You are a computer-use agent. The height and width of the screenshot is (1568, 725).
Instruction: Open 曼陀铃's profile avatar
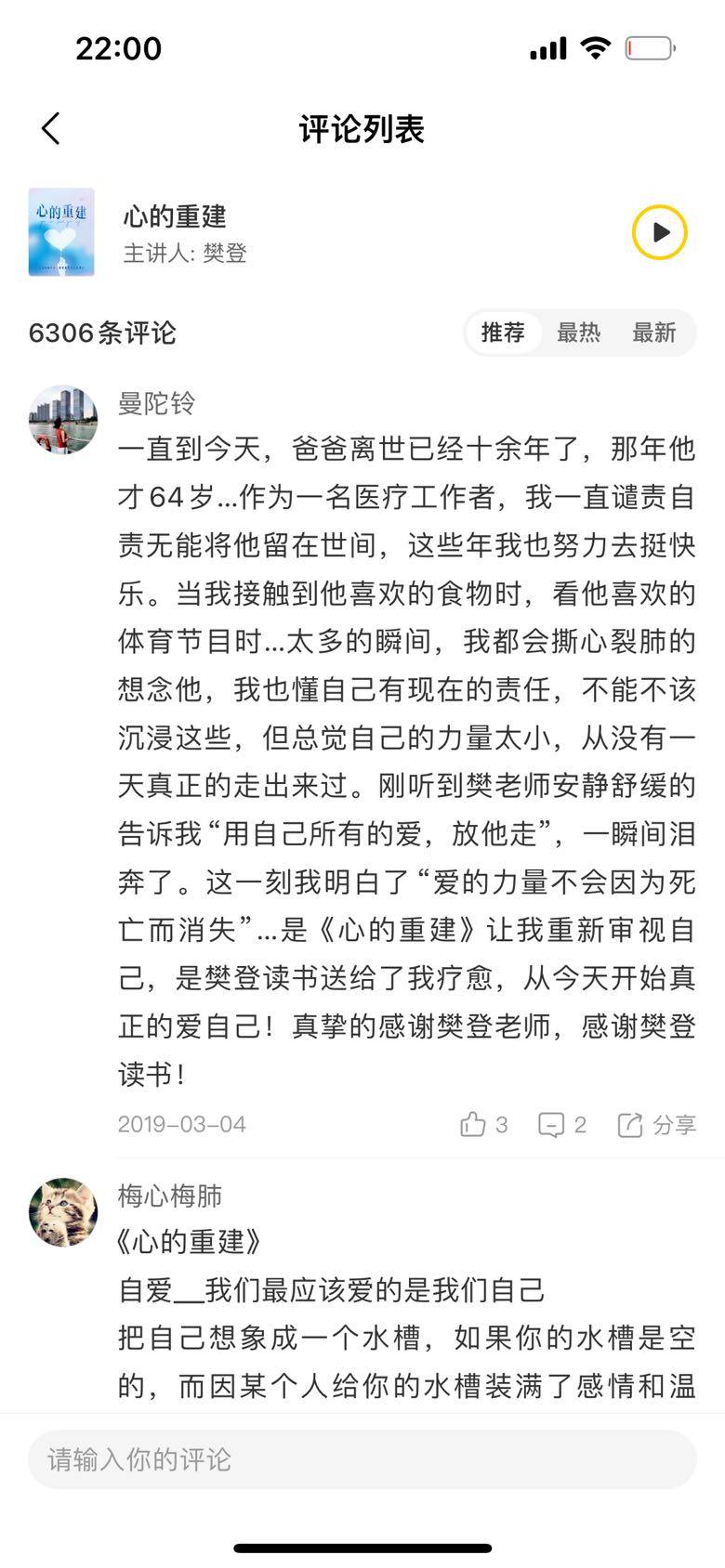pos(63,420)
